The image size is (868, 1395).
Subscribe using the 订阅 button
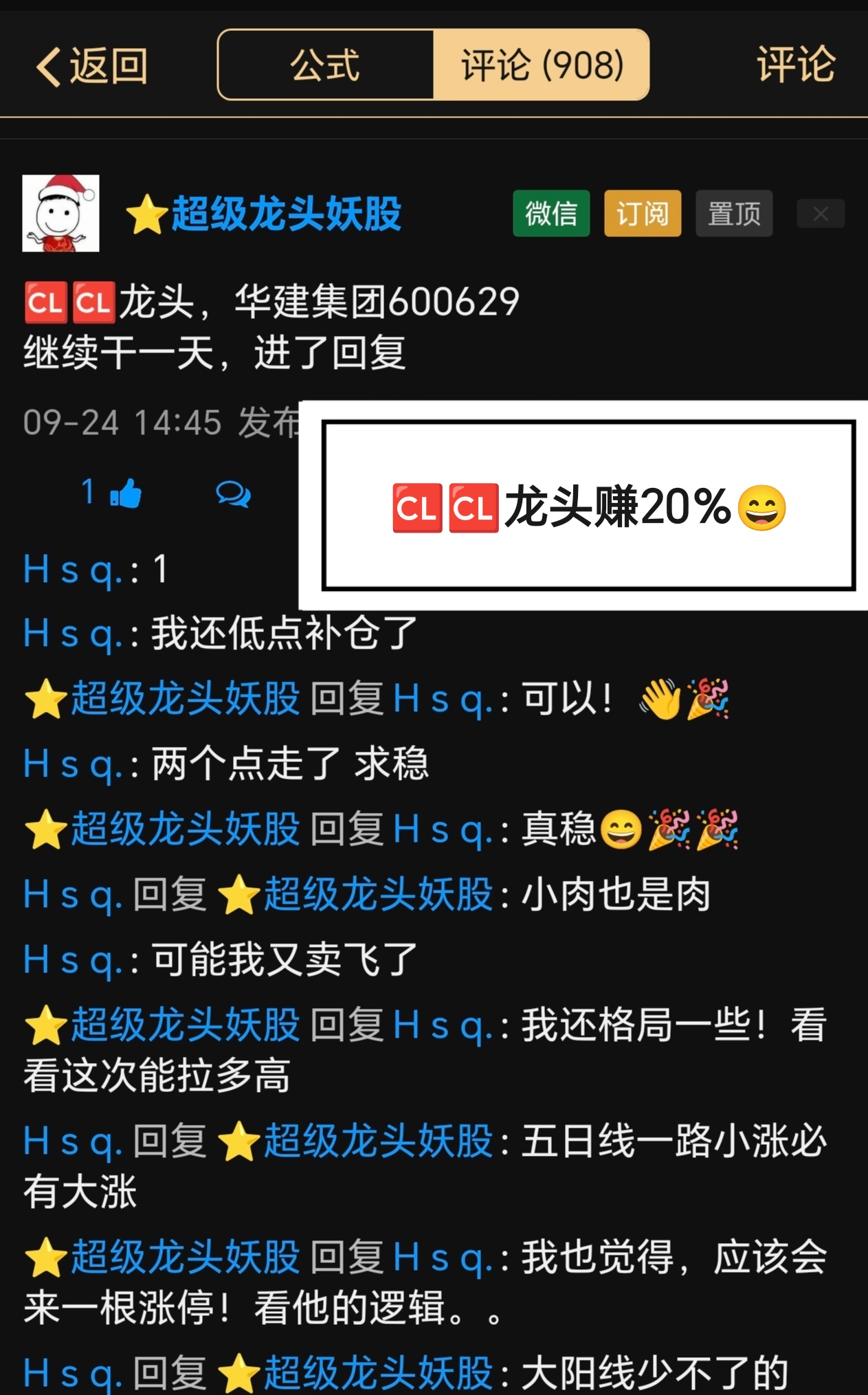pyautogui.click(x=643, y=214)
